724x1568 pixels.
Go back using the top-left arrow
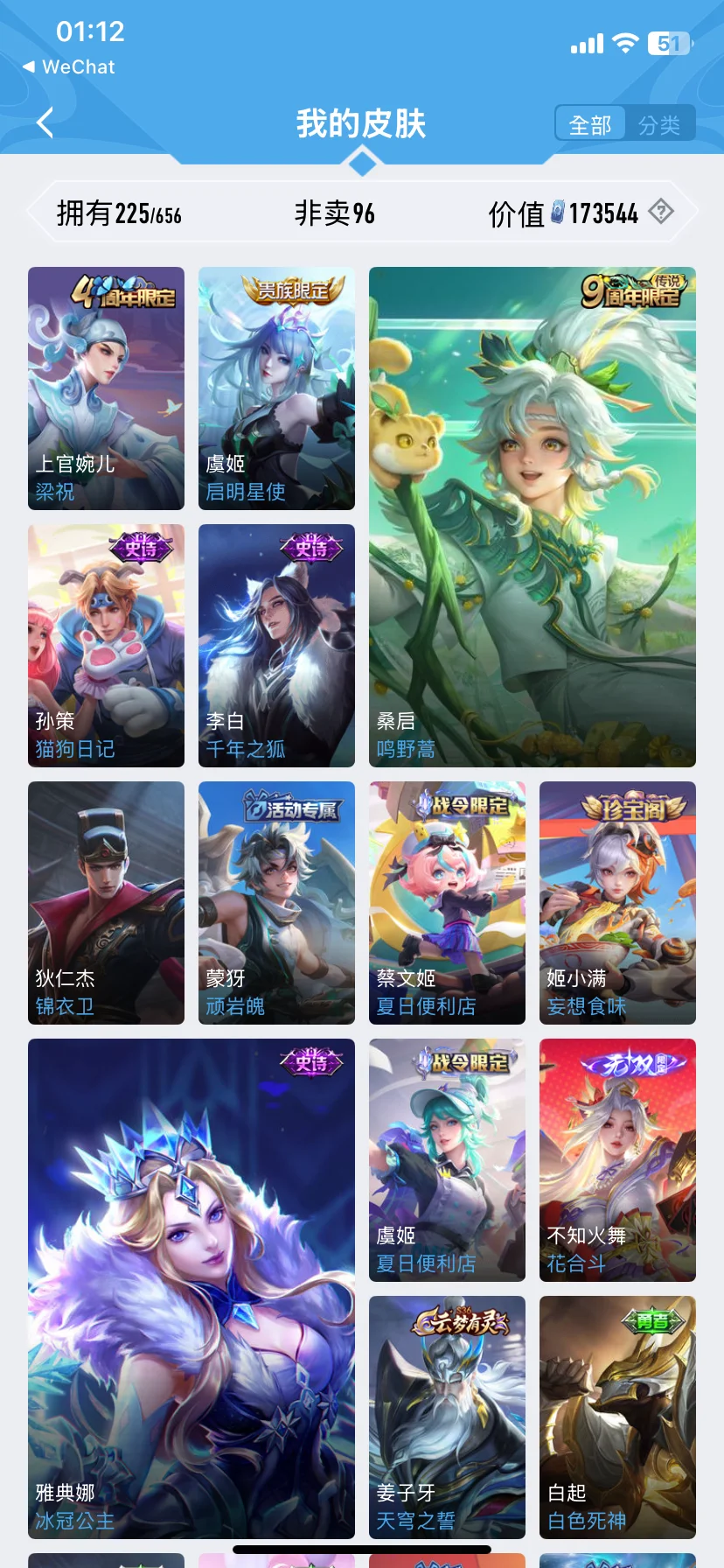(45, 123)
